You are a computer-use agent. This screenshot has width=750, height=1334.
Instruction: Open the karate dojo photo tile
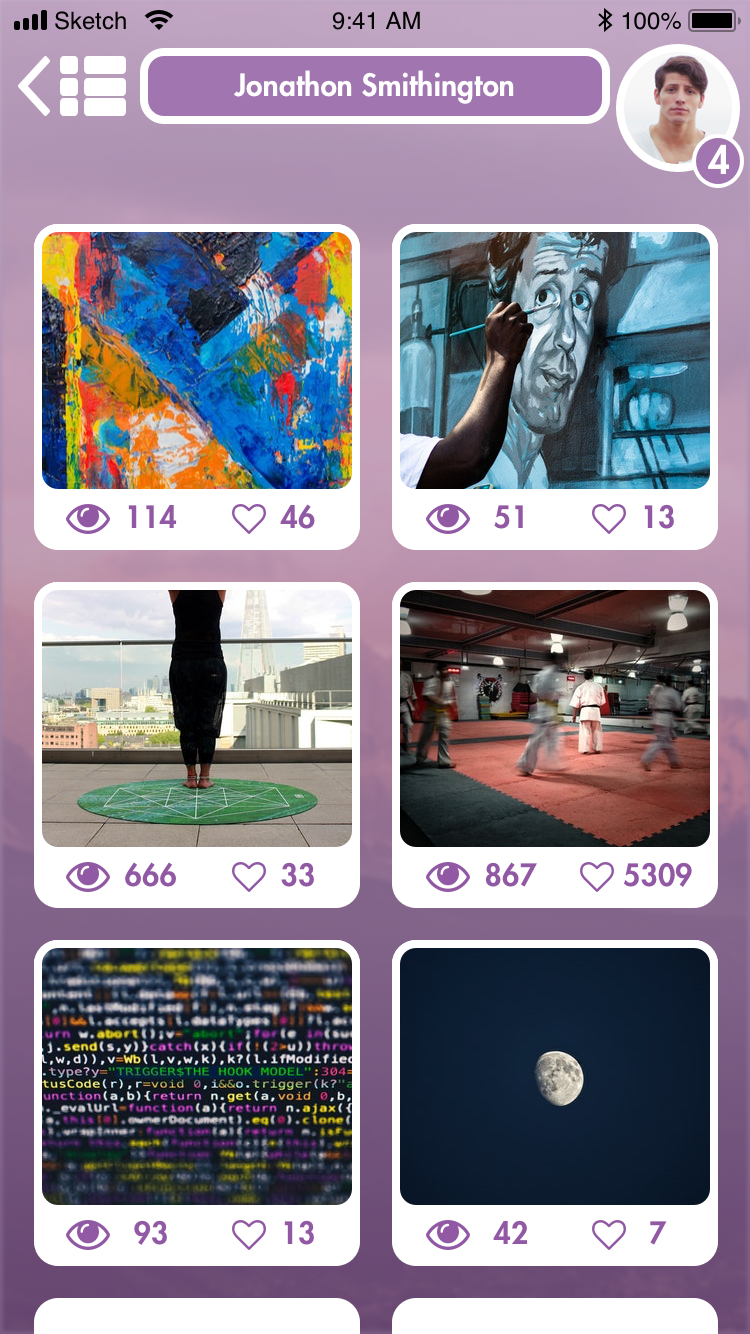coord(555,718)
